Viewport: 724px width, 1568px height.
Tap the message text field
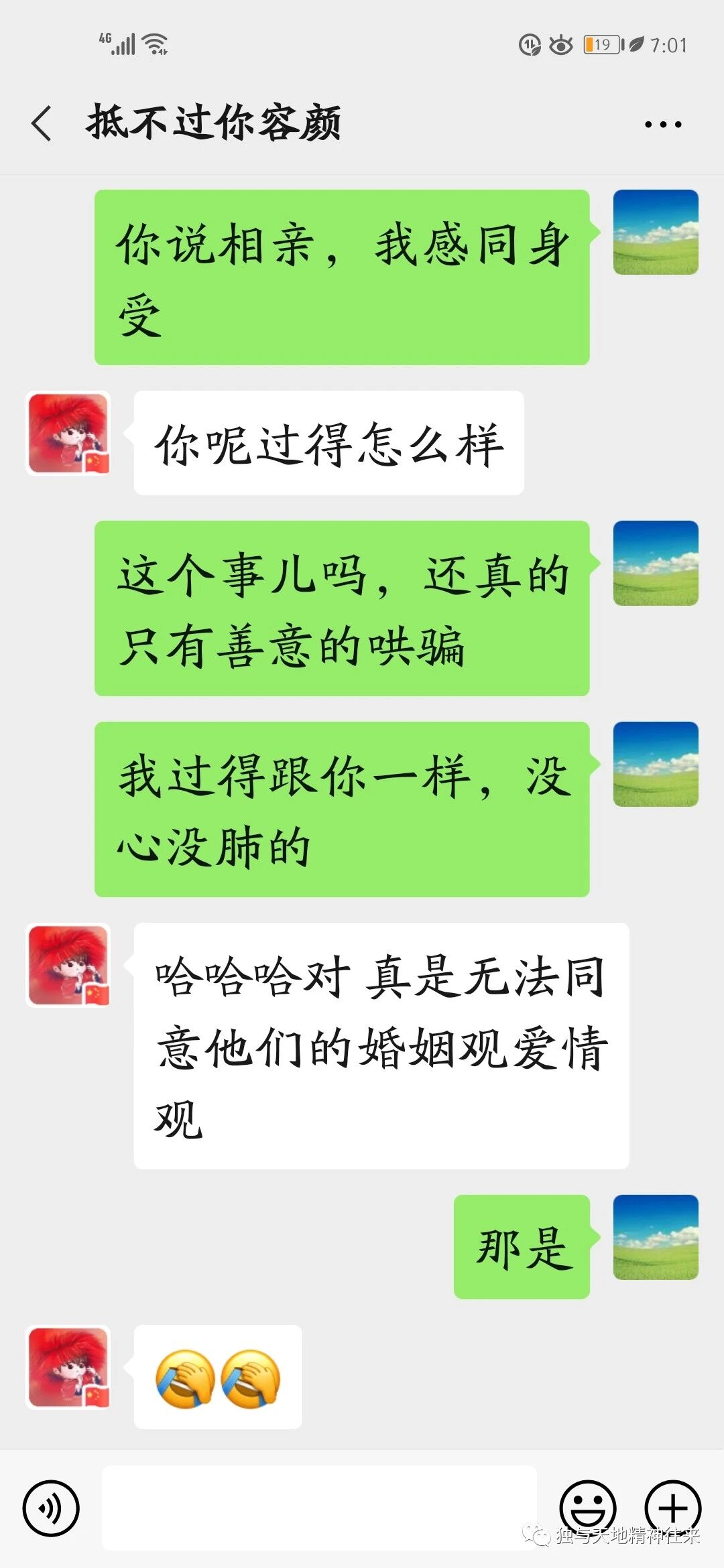pyautogui.click(x=319, y=1508)
